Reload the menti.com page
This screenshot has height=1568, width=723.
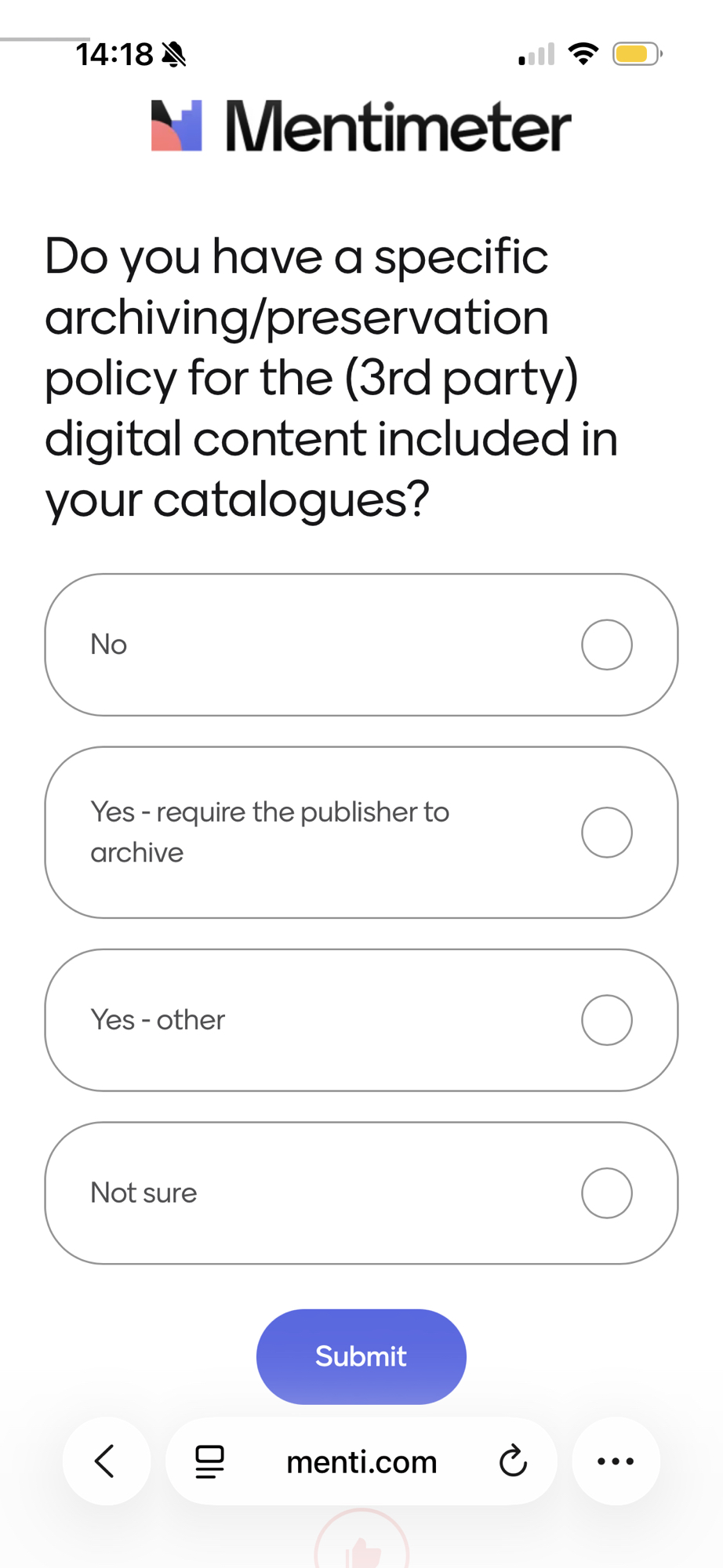tap(513, 1461)
